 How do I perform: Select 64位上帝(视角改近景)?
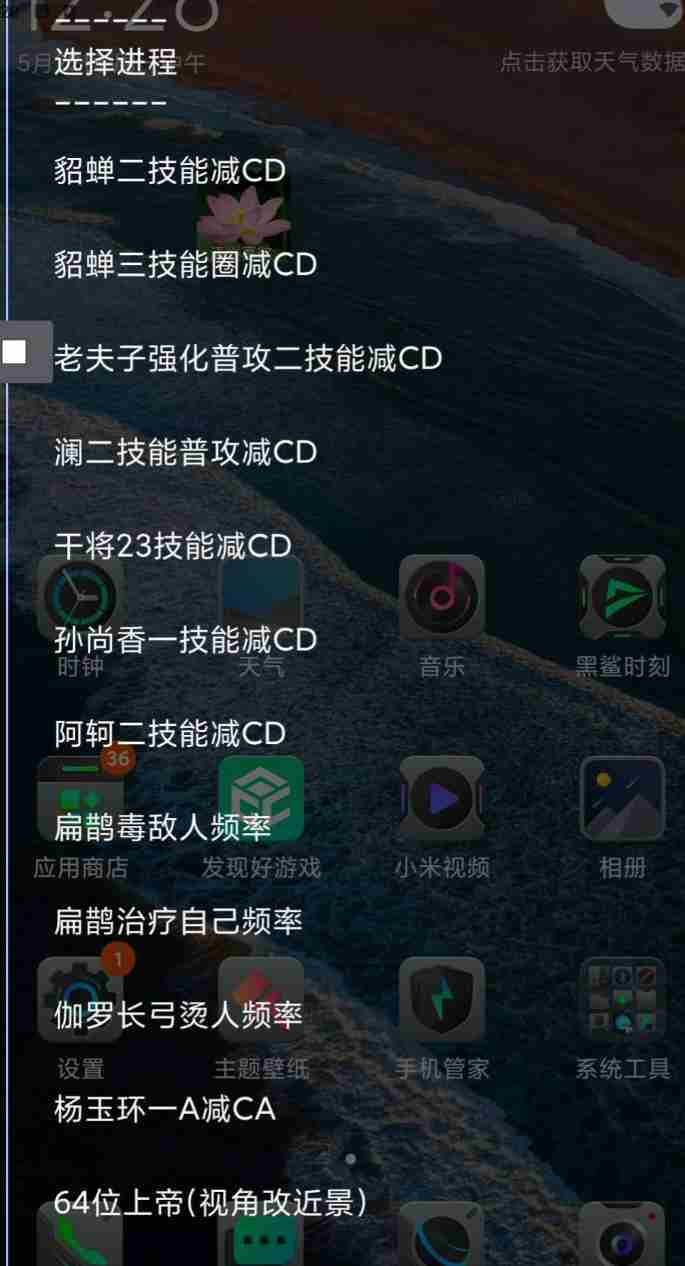211,1203
